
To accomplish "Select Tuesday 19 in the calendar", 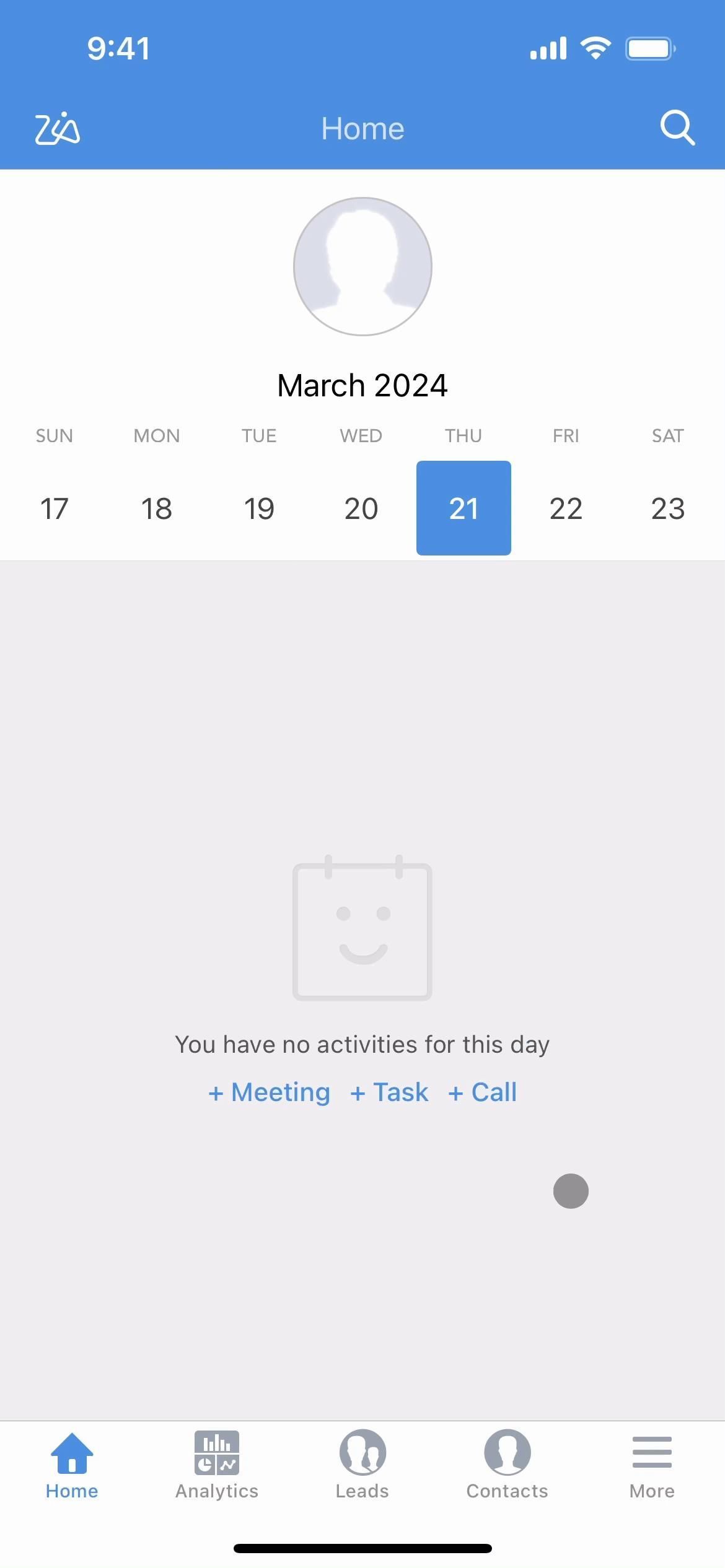I will tap(259, 508).
